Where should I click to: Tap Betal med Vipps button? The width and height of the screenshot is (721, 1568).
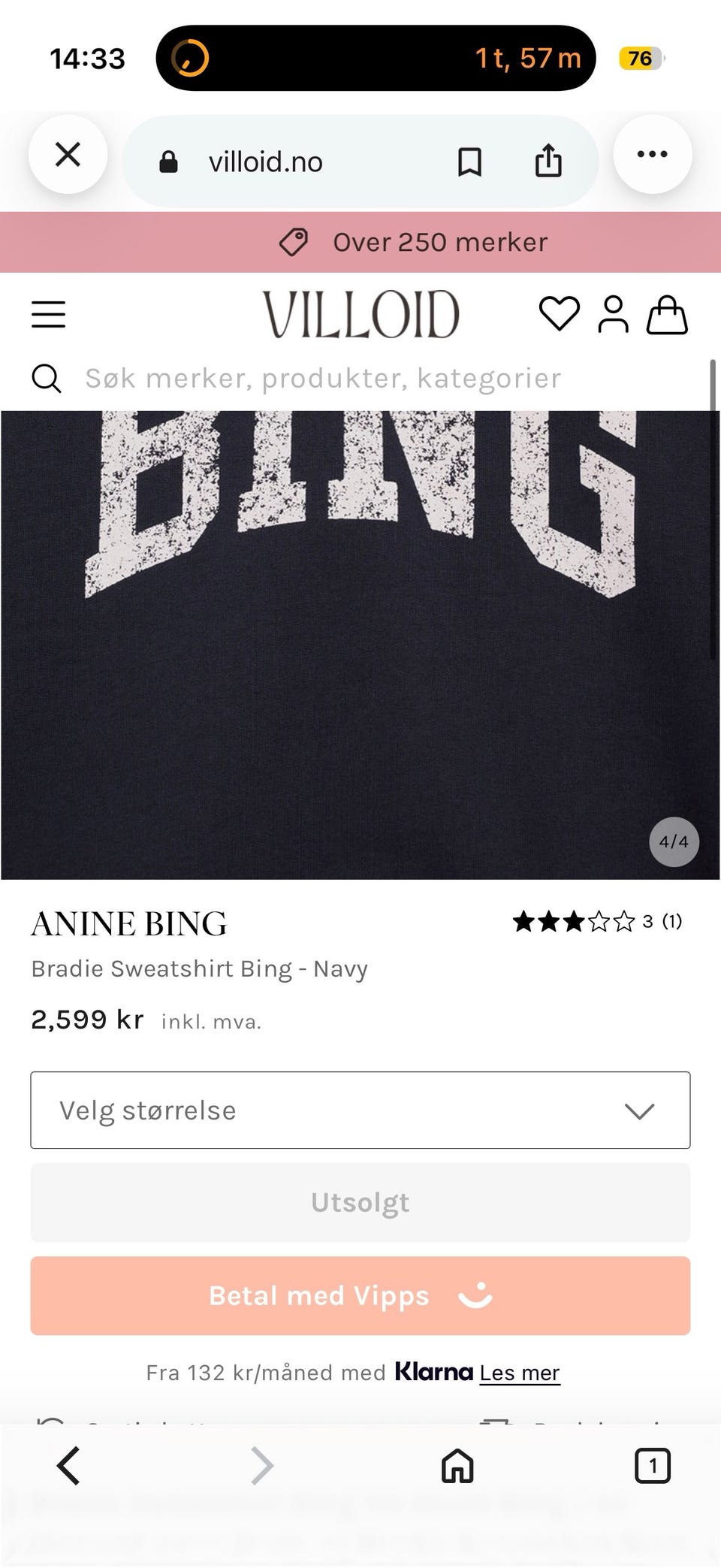(x=360, y=1296)
